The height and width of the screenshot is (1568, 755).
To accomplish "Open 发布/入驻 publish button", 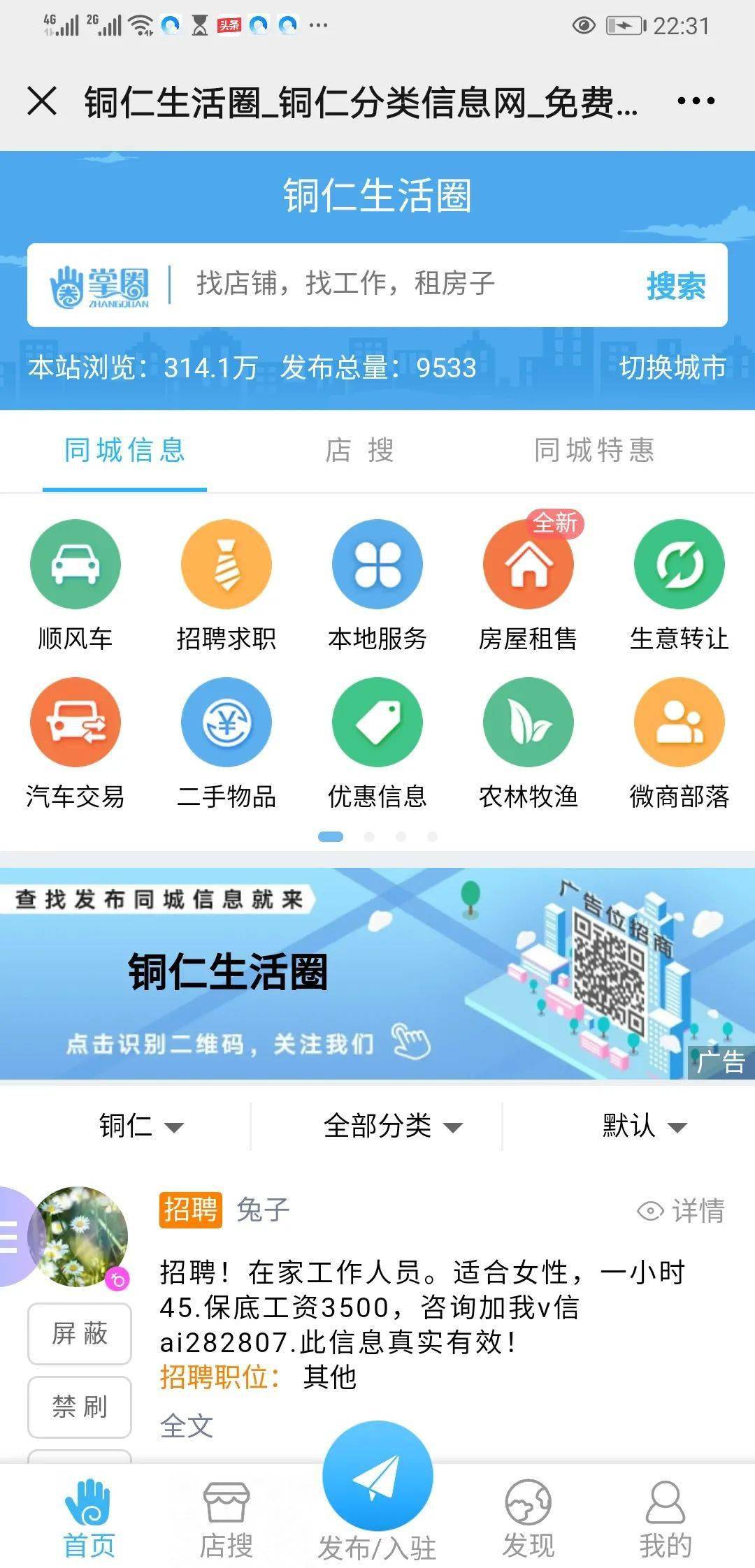I will point(377,1495).
